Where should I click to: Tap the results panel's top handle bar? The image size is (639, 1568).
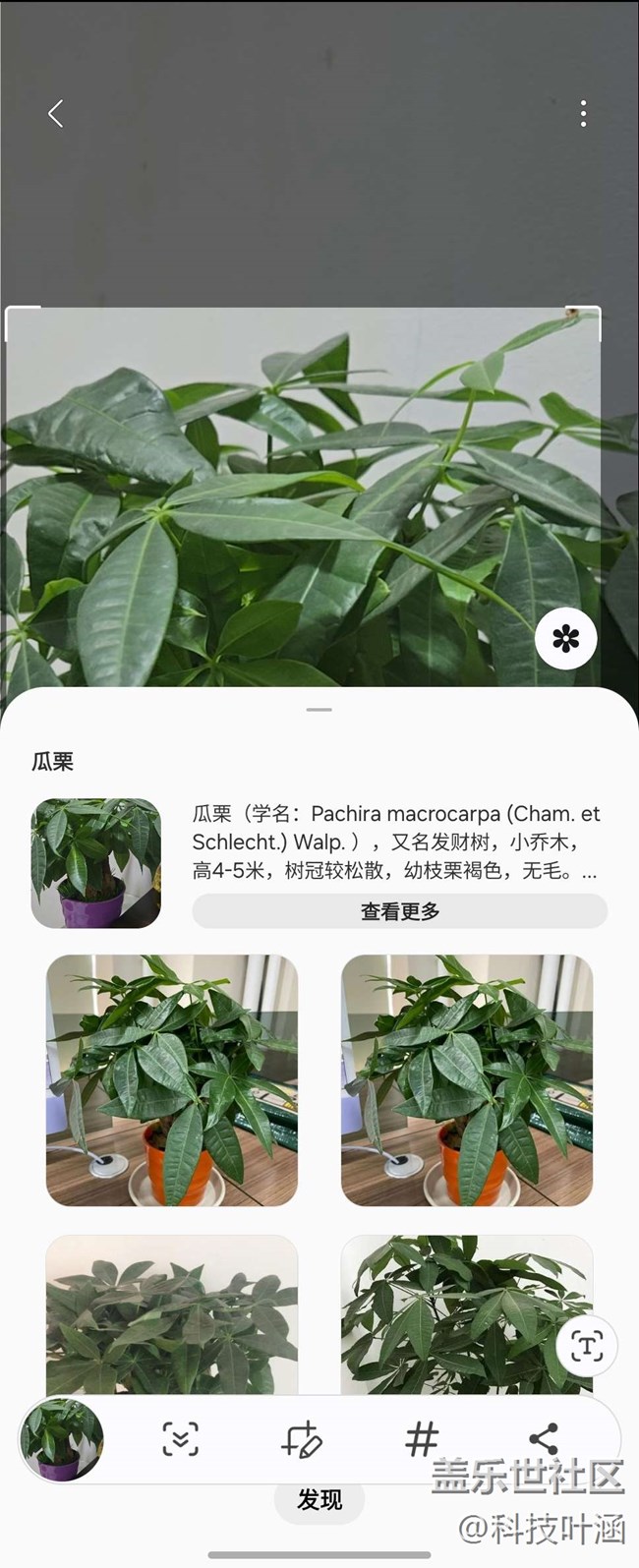click(319, 709)
